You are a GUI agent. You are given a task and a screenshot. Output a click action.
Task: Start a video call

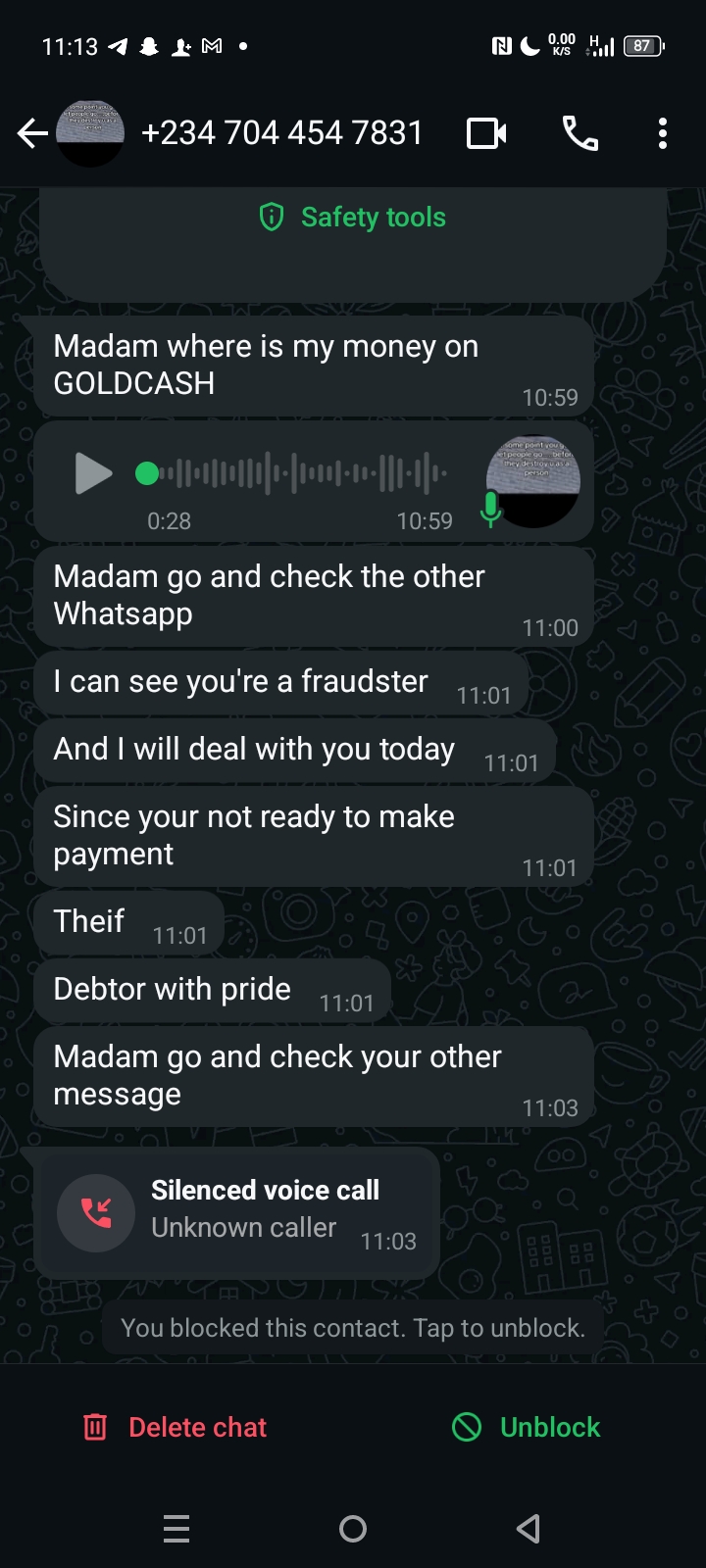[x=486, y=133]
